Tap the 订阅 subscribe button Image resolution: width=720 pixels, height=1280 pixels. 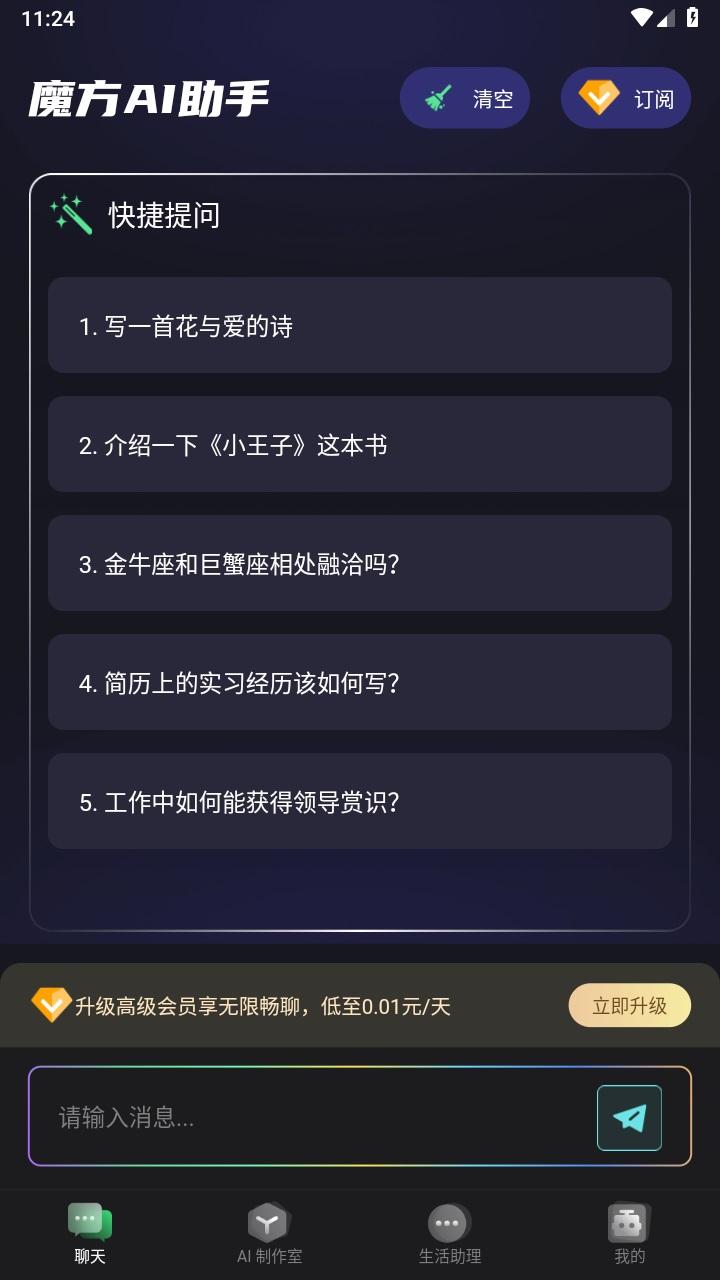pyautogui.click(x=625, y=98)
